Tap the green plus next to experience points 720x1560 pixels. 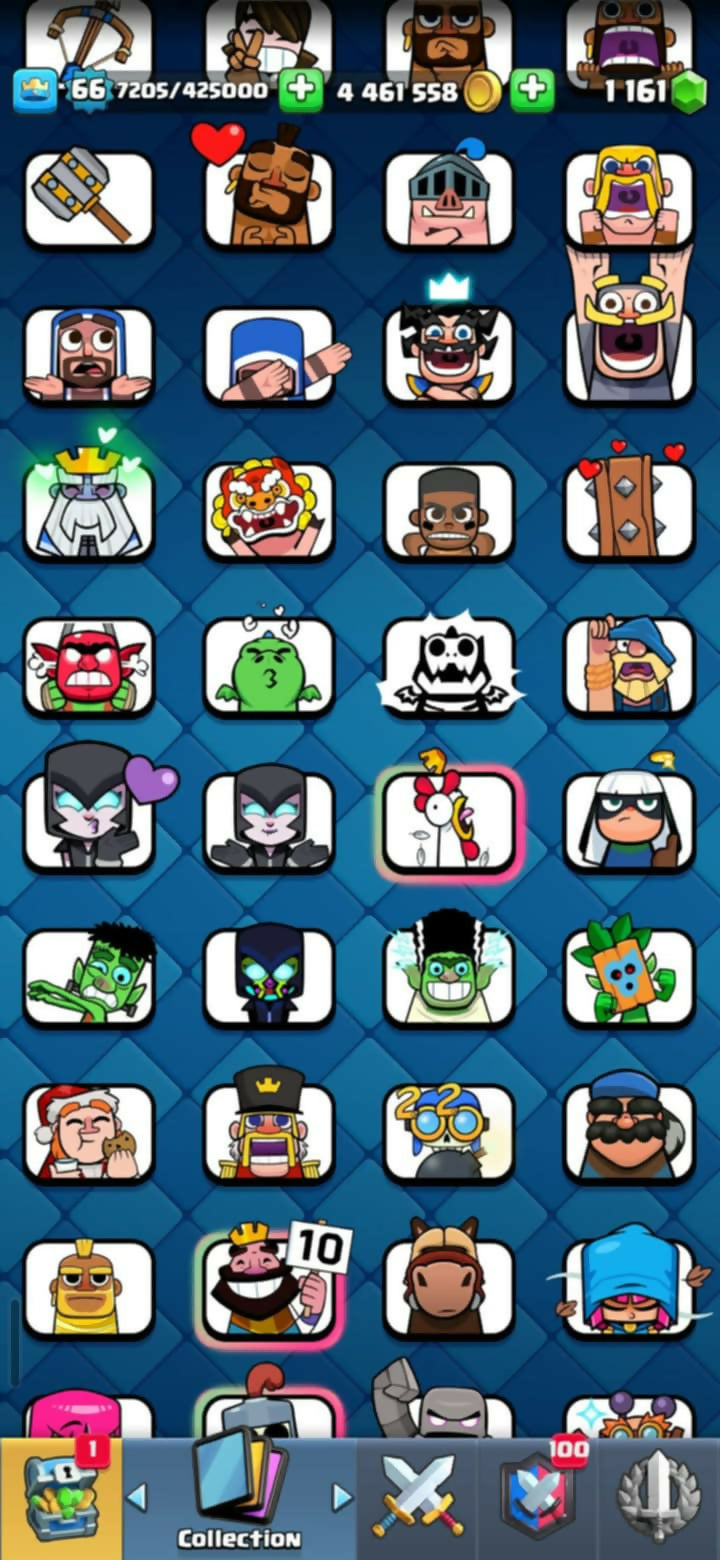(x=300, y=92)
